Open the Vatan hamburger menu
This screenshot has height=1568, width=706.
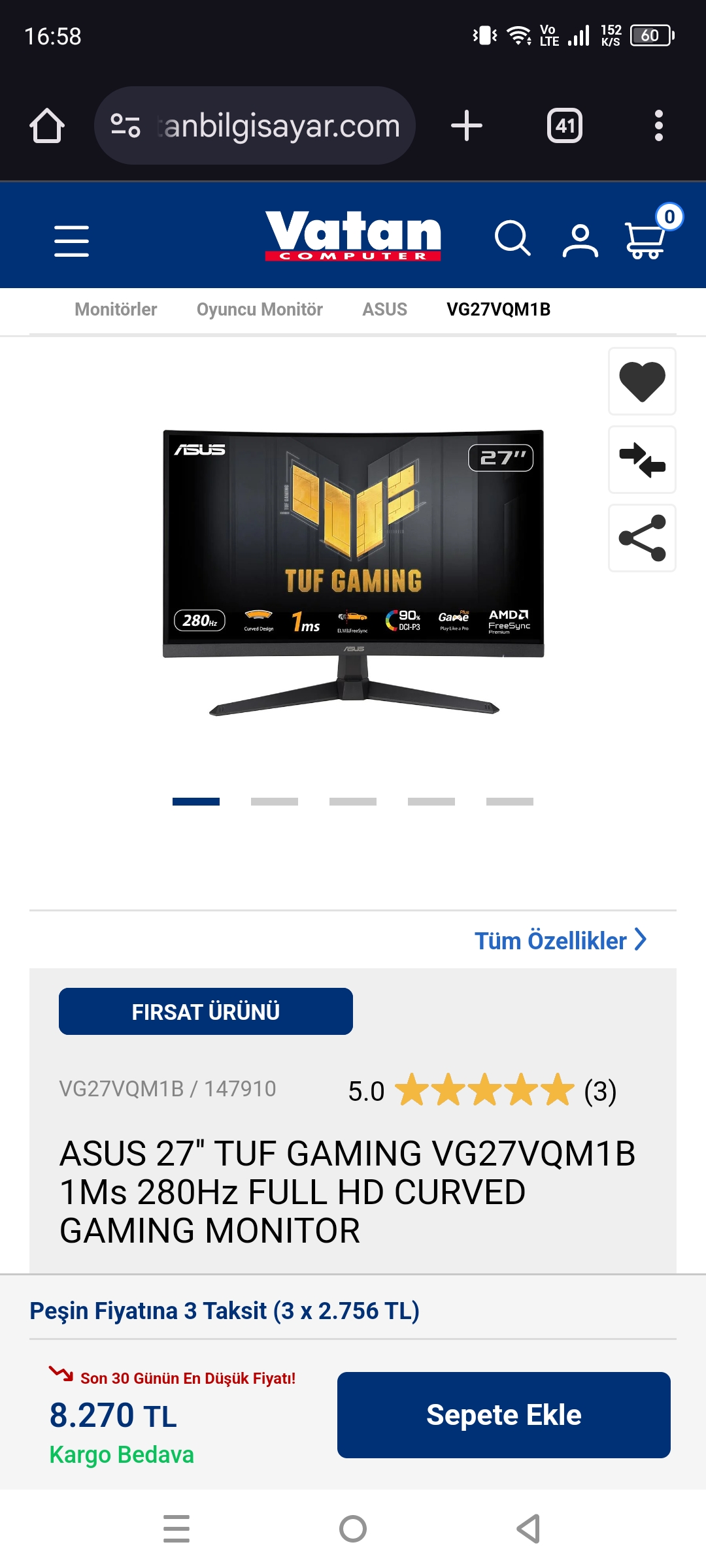point(71,241)
